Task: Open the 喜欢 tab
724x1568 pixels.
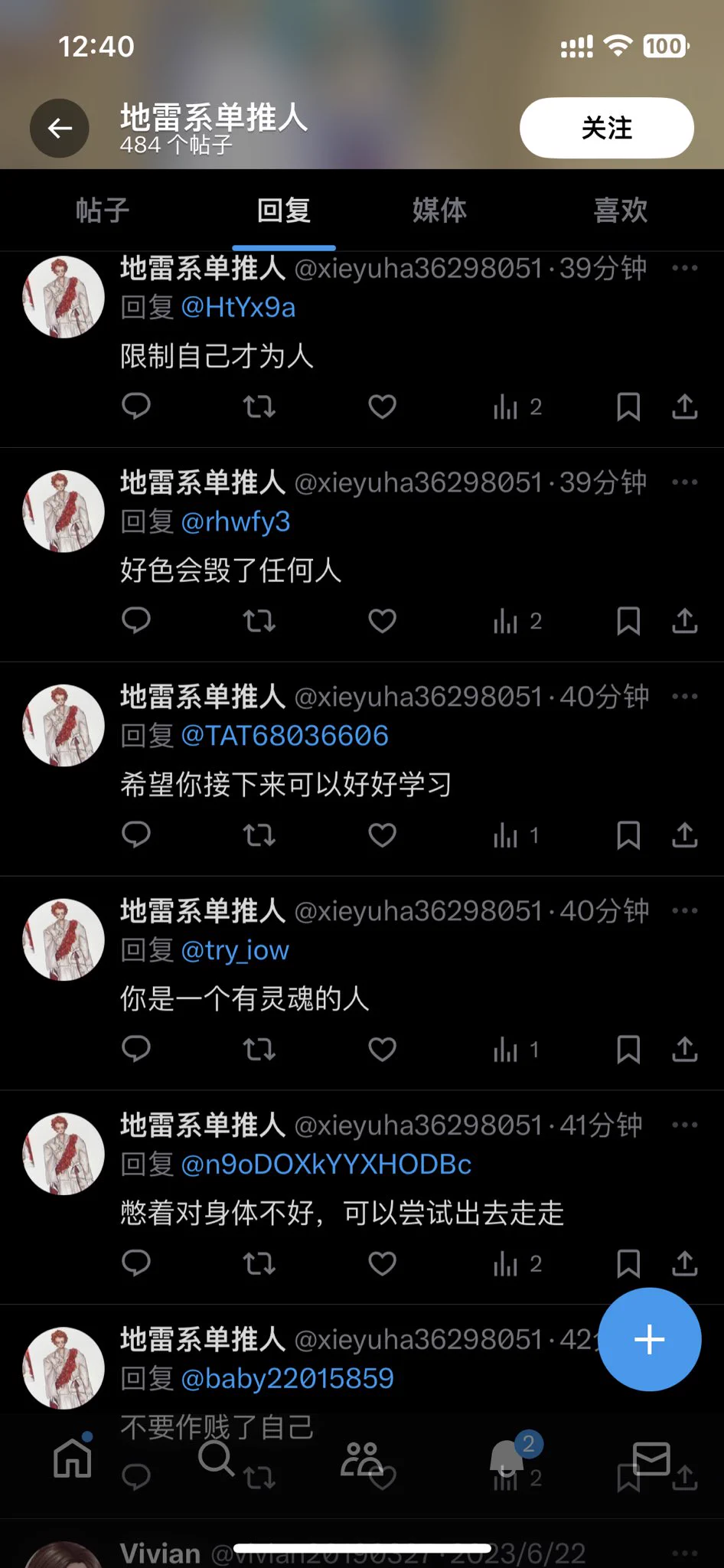Action: pyautogui.click(x=621, y=210)
